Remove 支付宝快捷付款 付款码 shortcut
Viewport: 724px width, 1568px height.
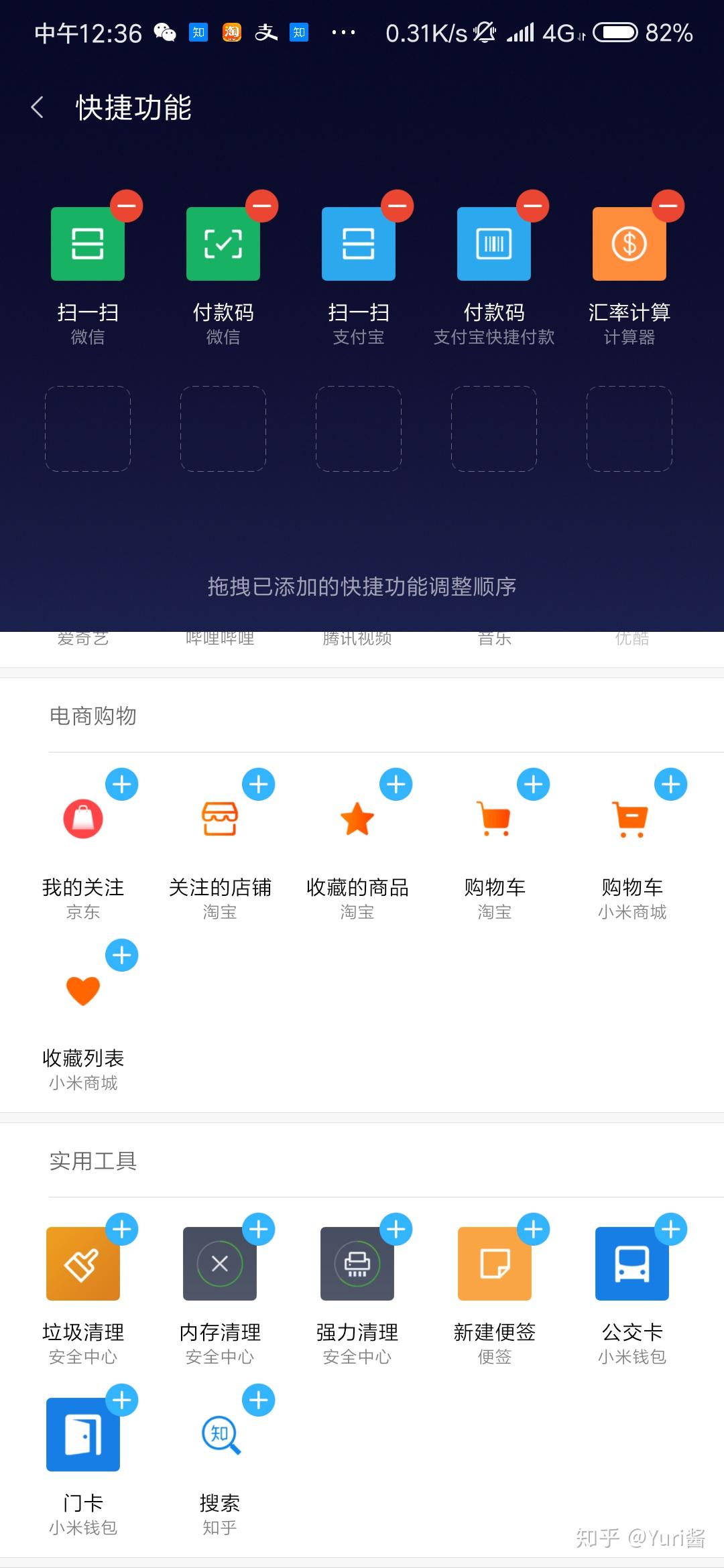[532, 206]
